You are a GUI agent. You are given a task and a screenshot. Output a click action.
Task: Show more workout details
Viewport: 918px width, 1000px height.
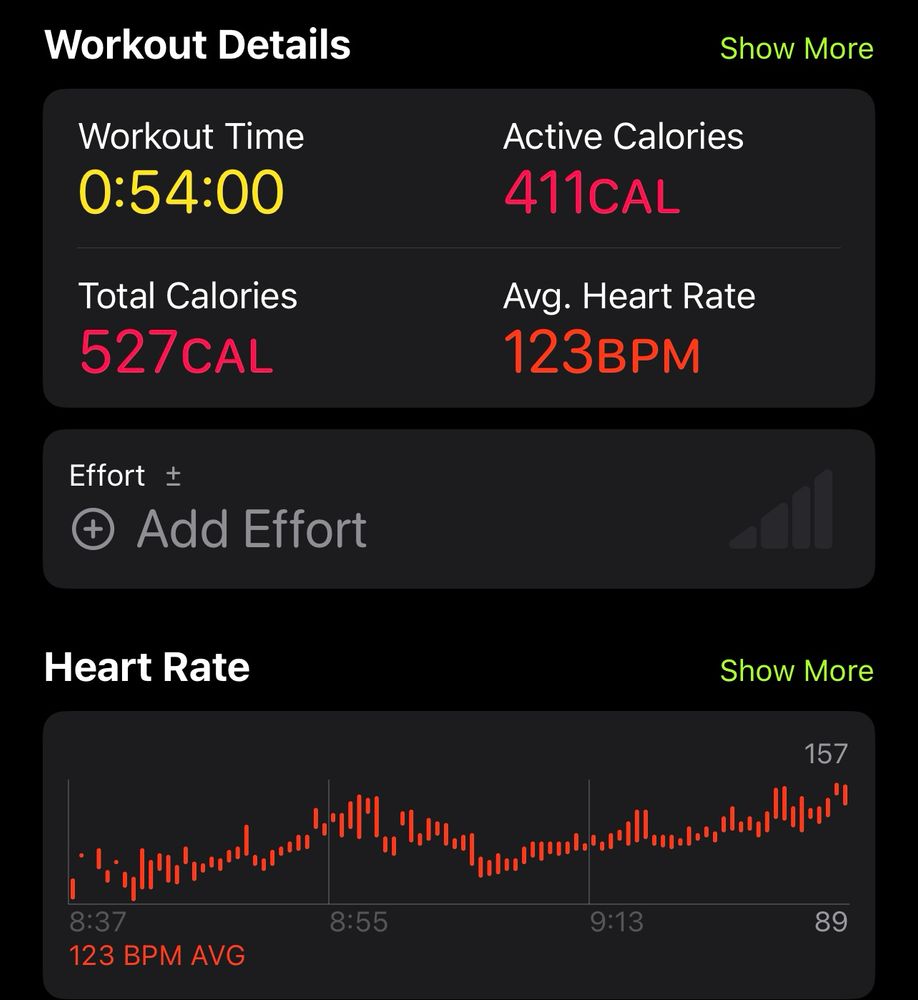coord(796,48)
